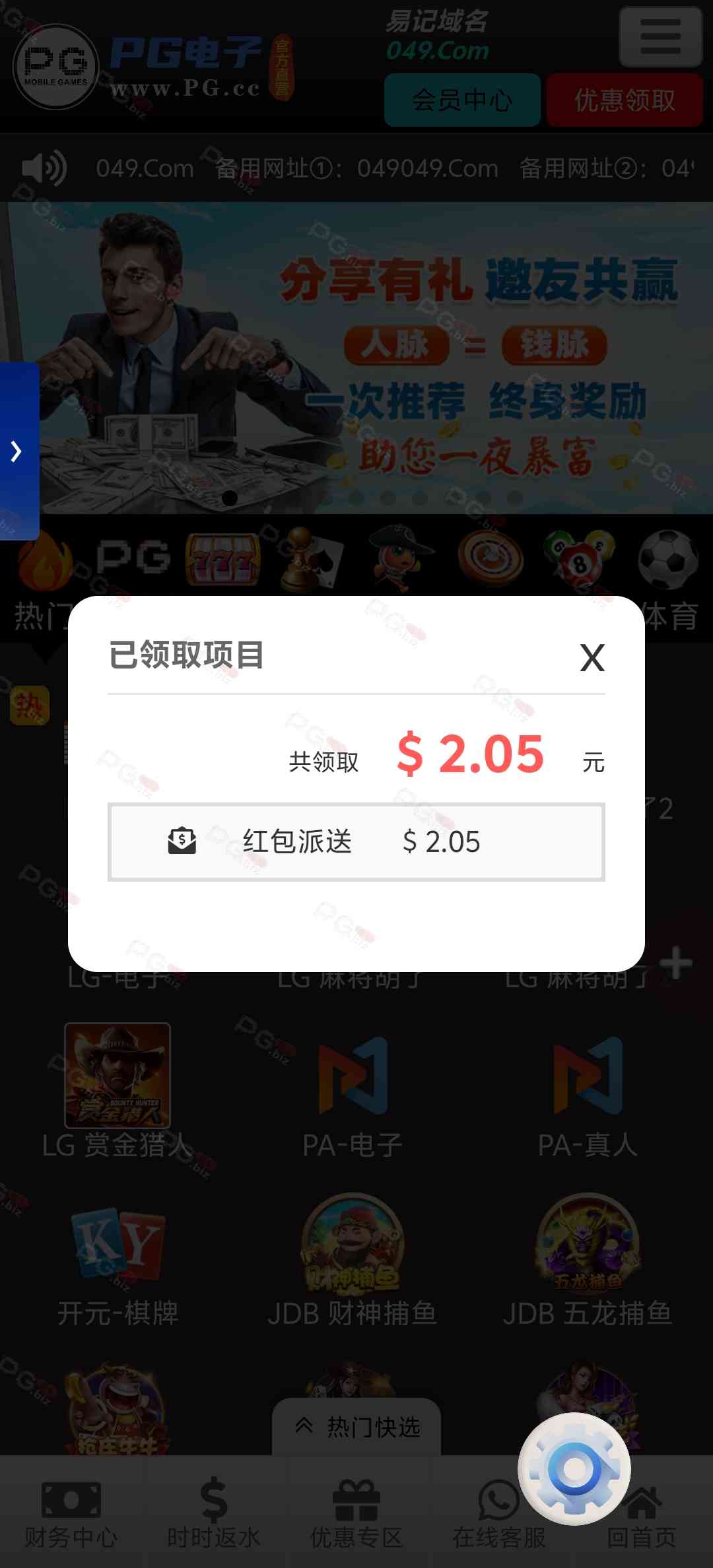The width and height of the screenshot is (713, 1568).
Task: Select the 体育 category
Action: click(669, 581)
